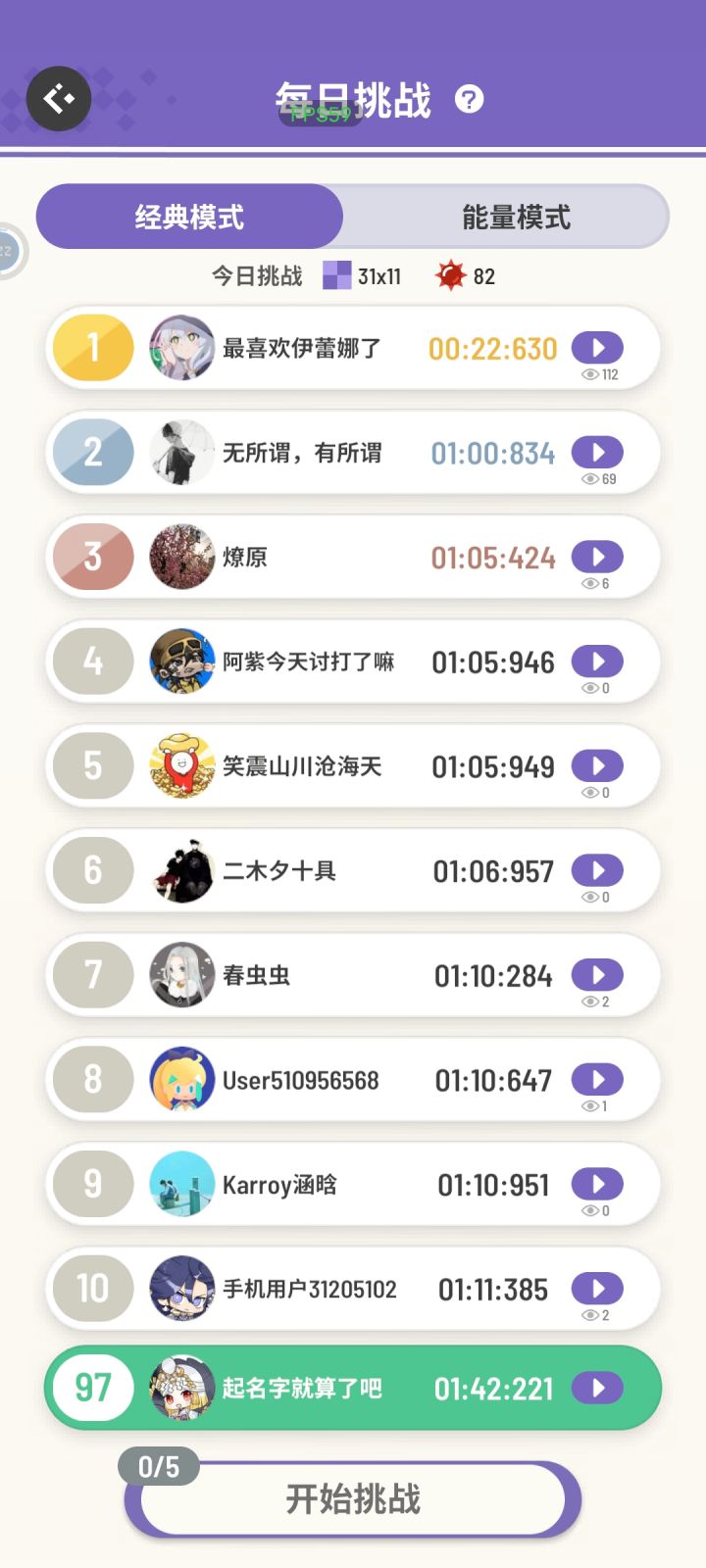Play the replay of 笑震山川沧海天

(x=597, y=765)
